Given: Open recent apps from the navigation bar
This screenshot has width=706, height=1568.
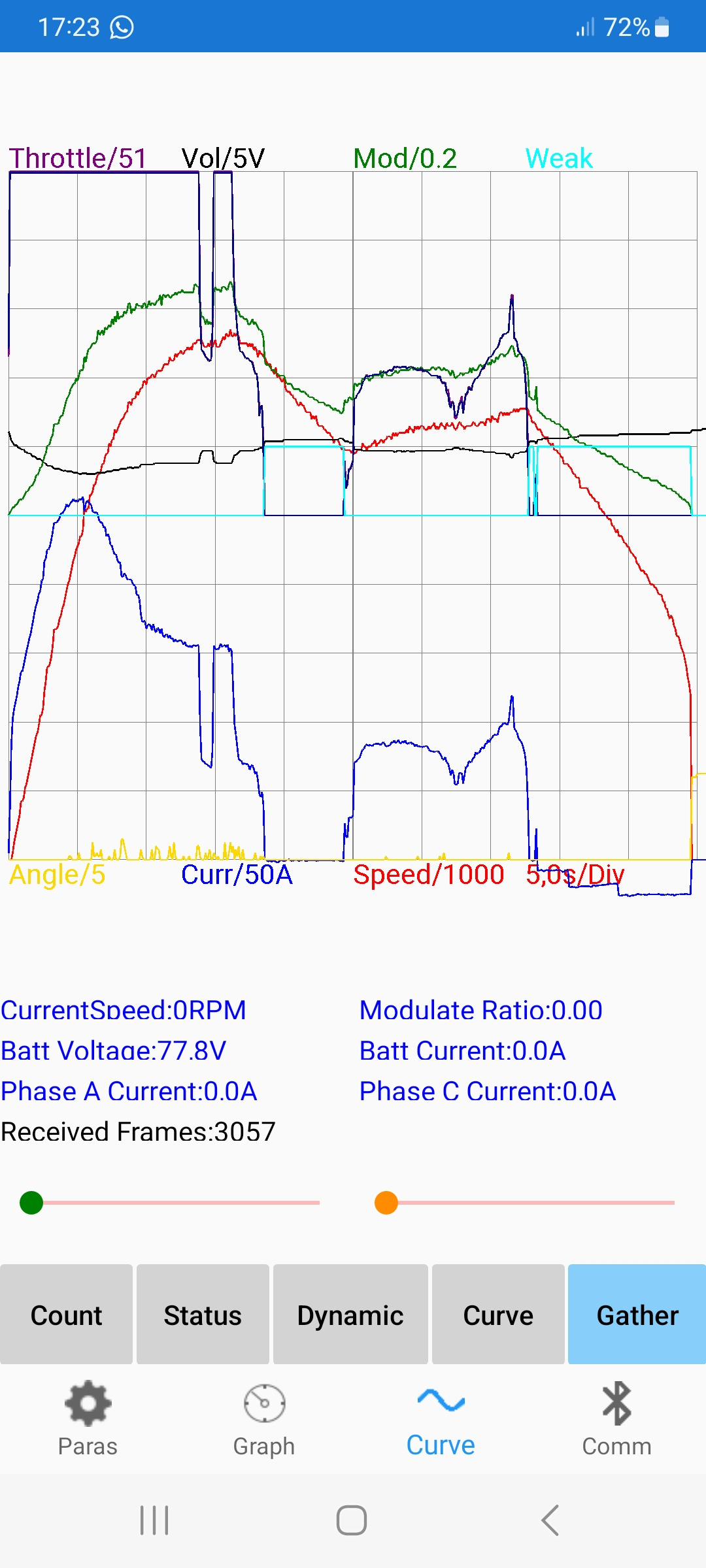Looking at the screenshot, I should tap(154, 1520).
